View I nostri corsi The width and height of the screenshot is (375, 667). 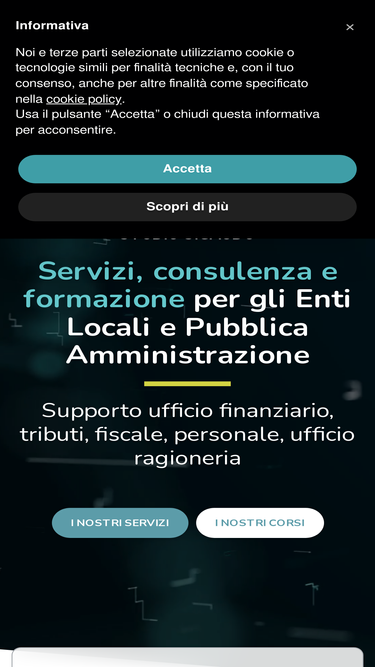260,523
